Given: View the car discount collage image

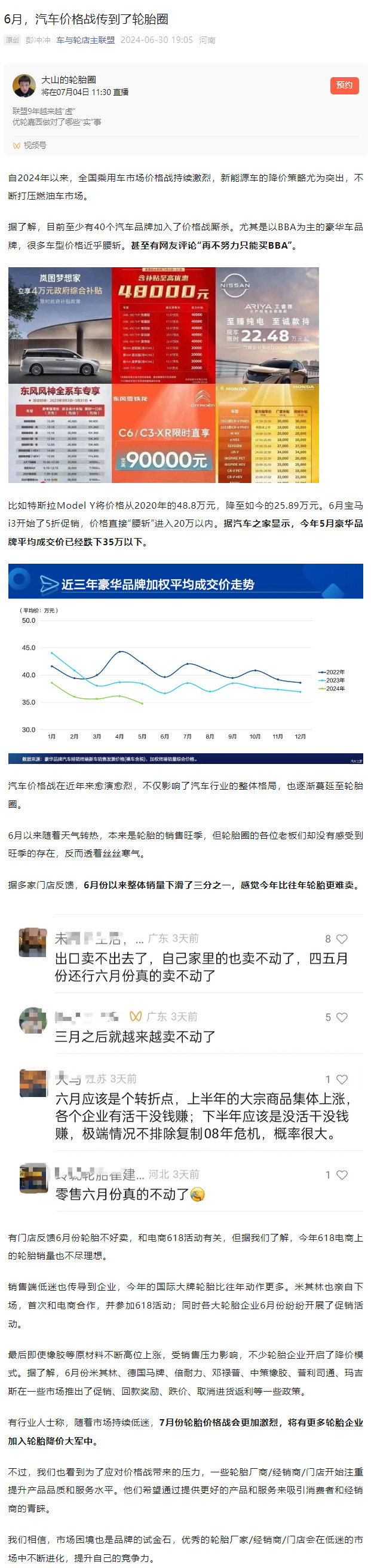Looking at the screenshot, I should tap(163, 375).
